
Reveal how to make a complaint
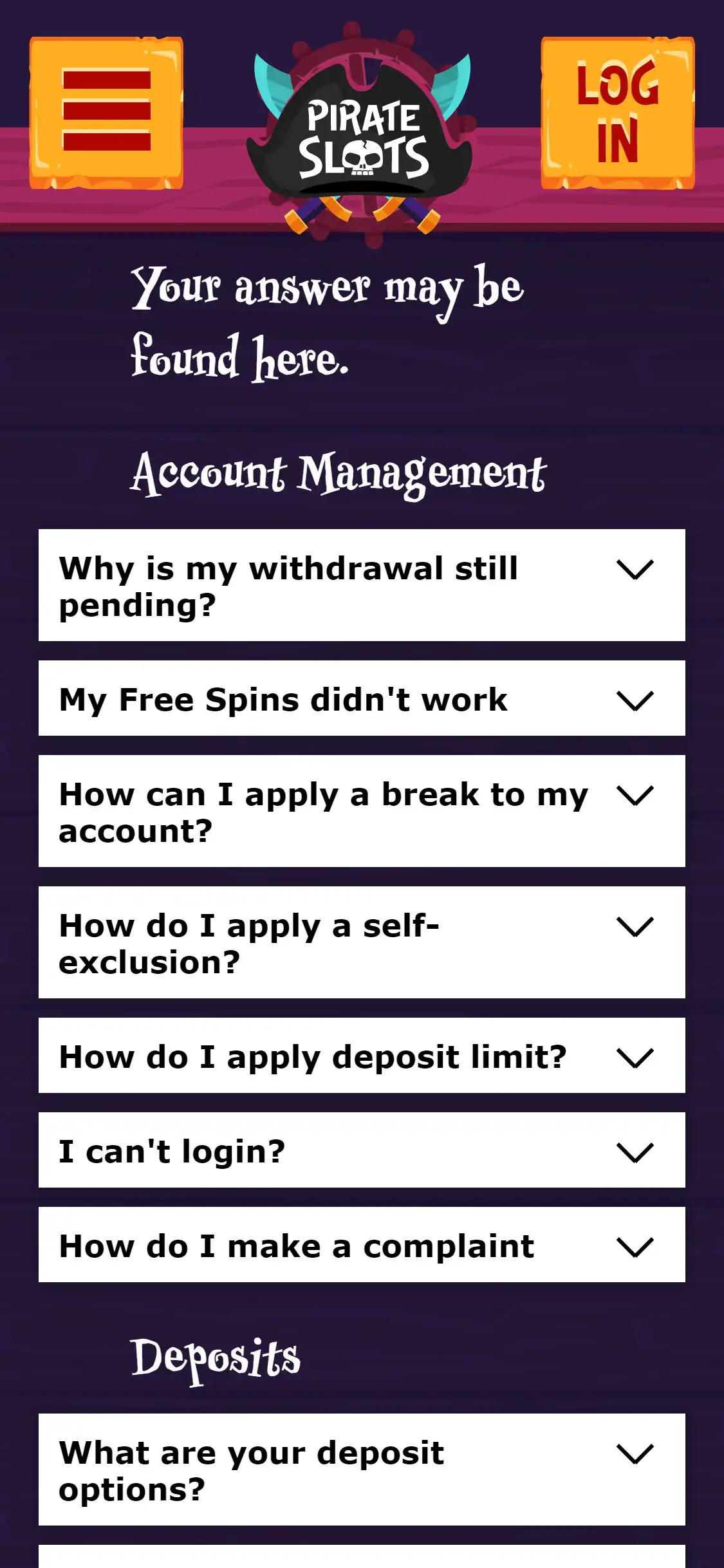(362, 1245)
